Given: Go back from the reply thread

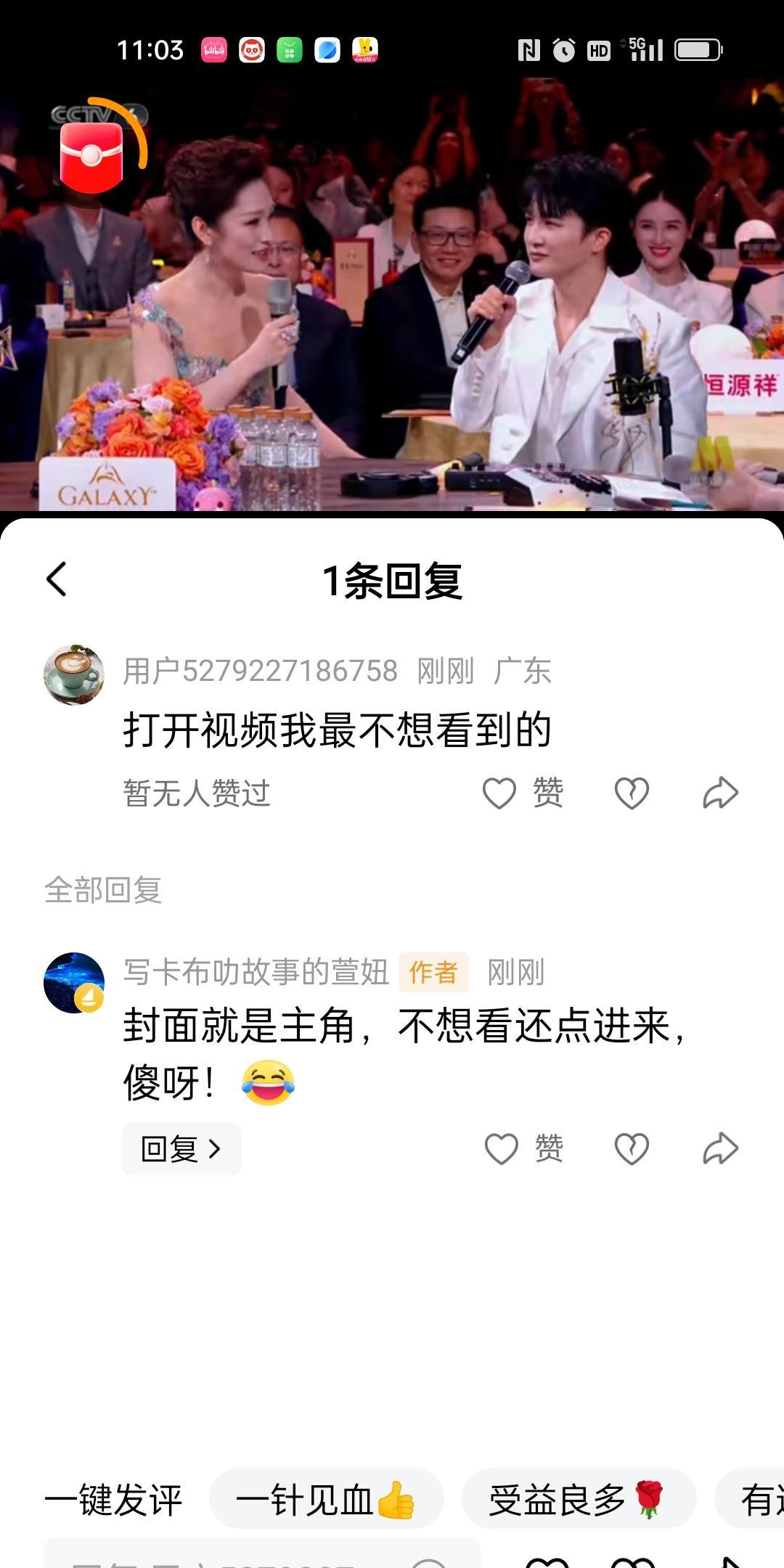Looking at the screenshot, I should pos(57,579).
